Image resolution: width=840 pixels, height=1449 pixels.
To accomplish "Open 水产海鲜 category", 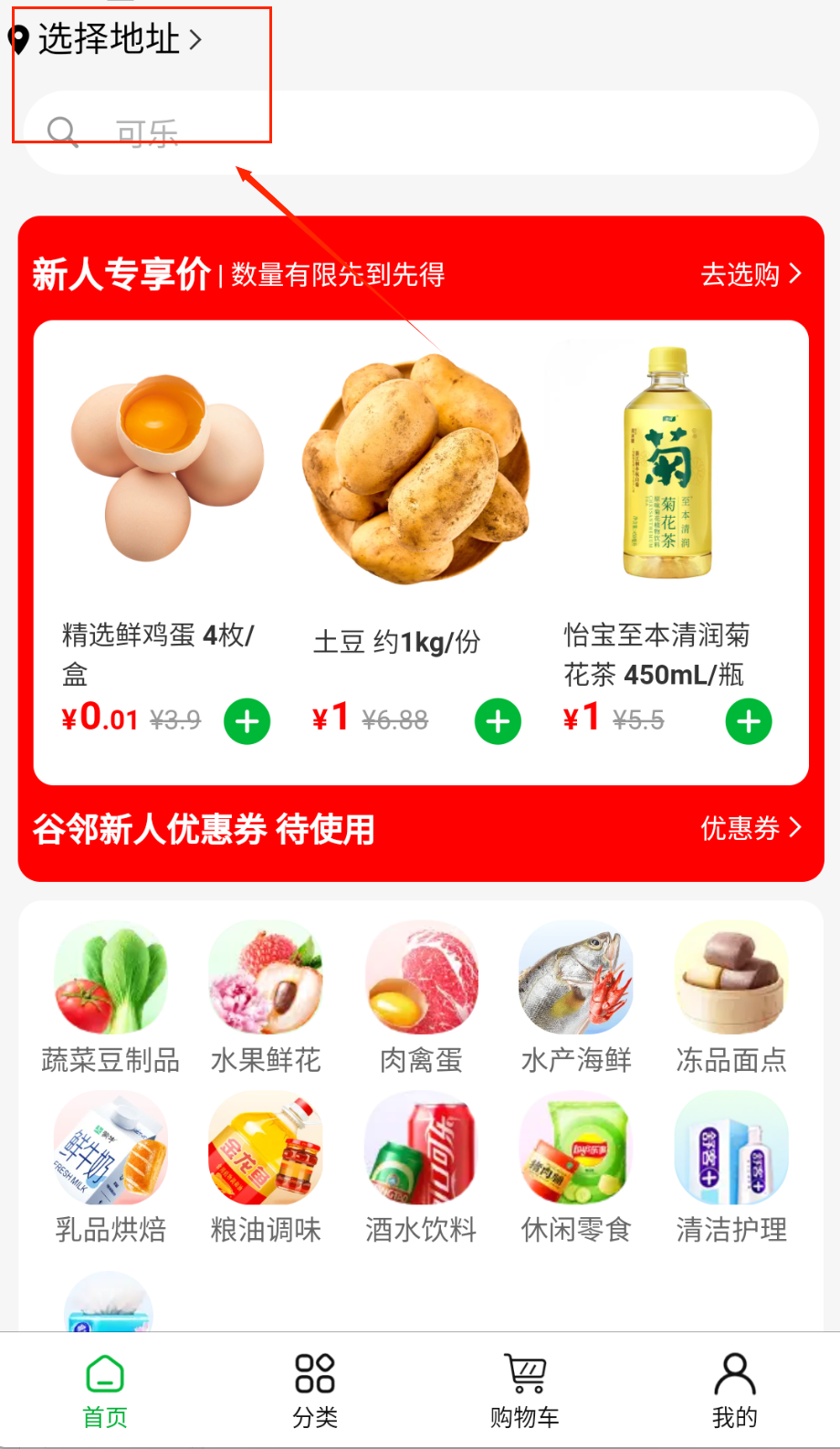I will [576, 997].
